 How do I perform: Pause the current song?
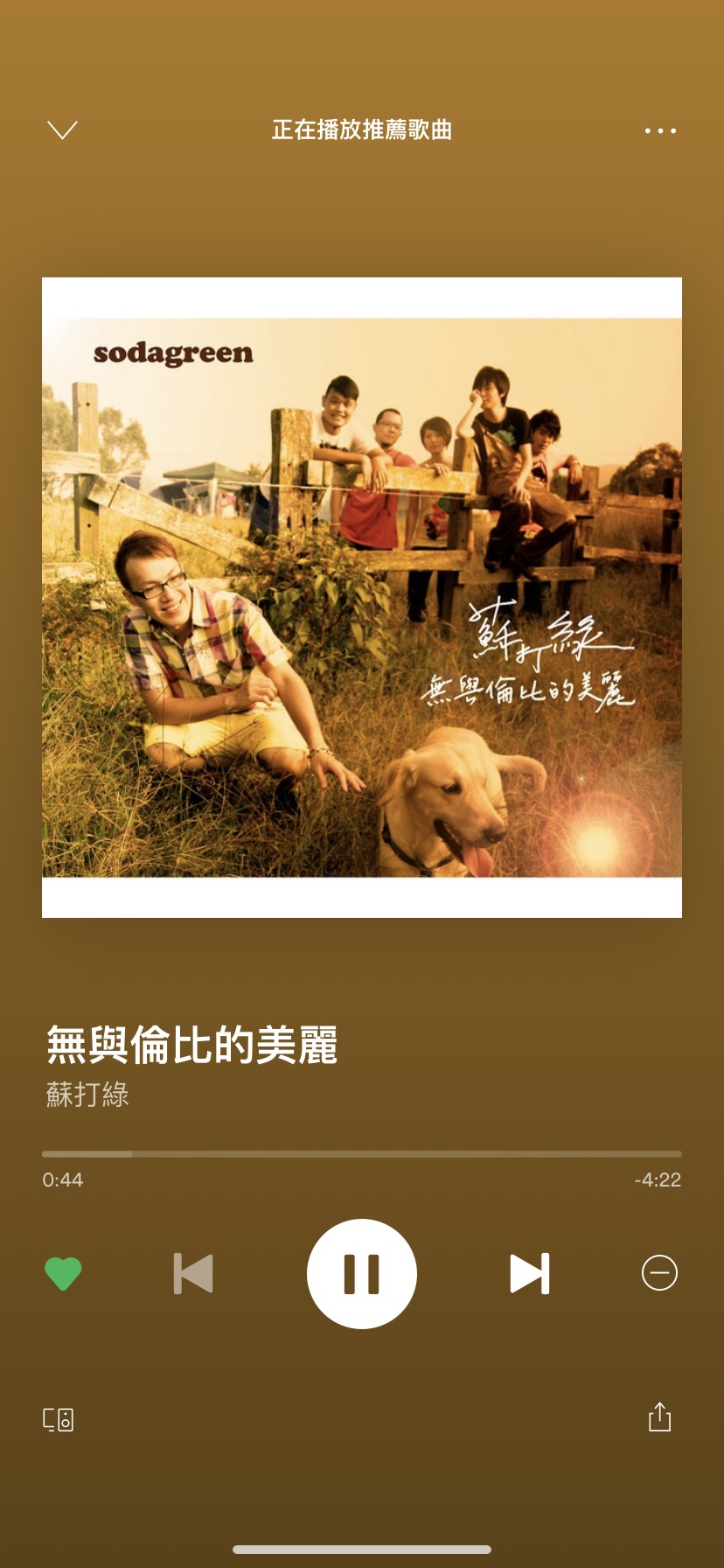pyautogui.click(x=362, y=1273)
